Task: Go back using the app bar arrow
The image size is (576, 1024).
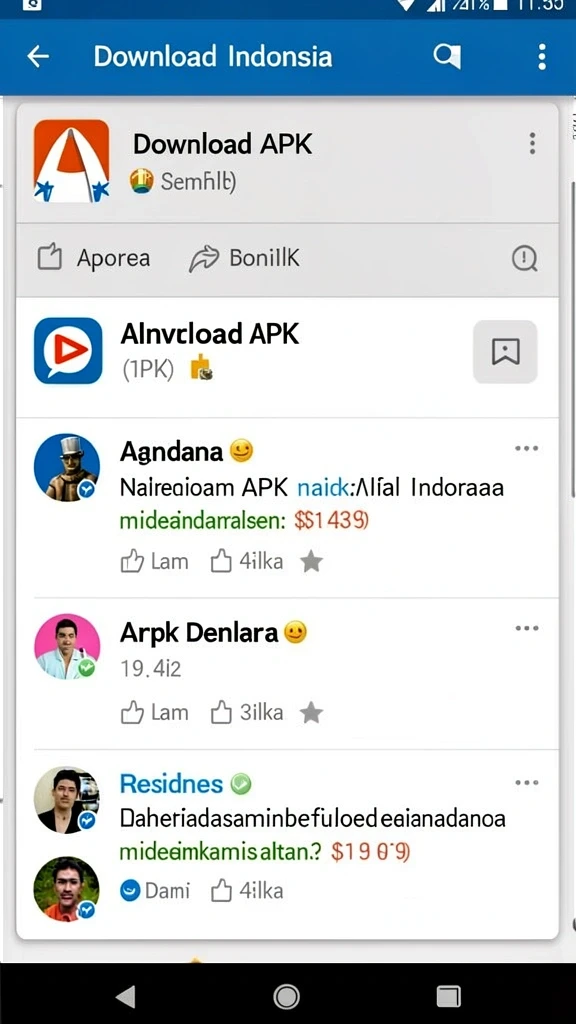Action: point(38,57)
